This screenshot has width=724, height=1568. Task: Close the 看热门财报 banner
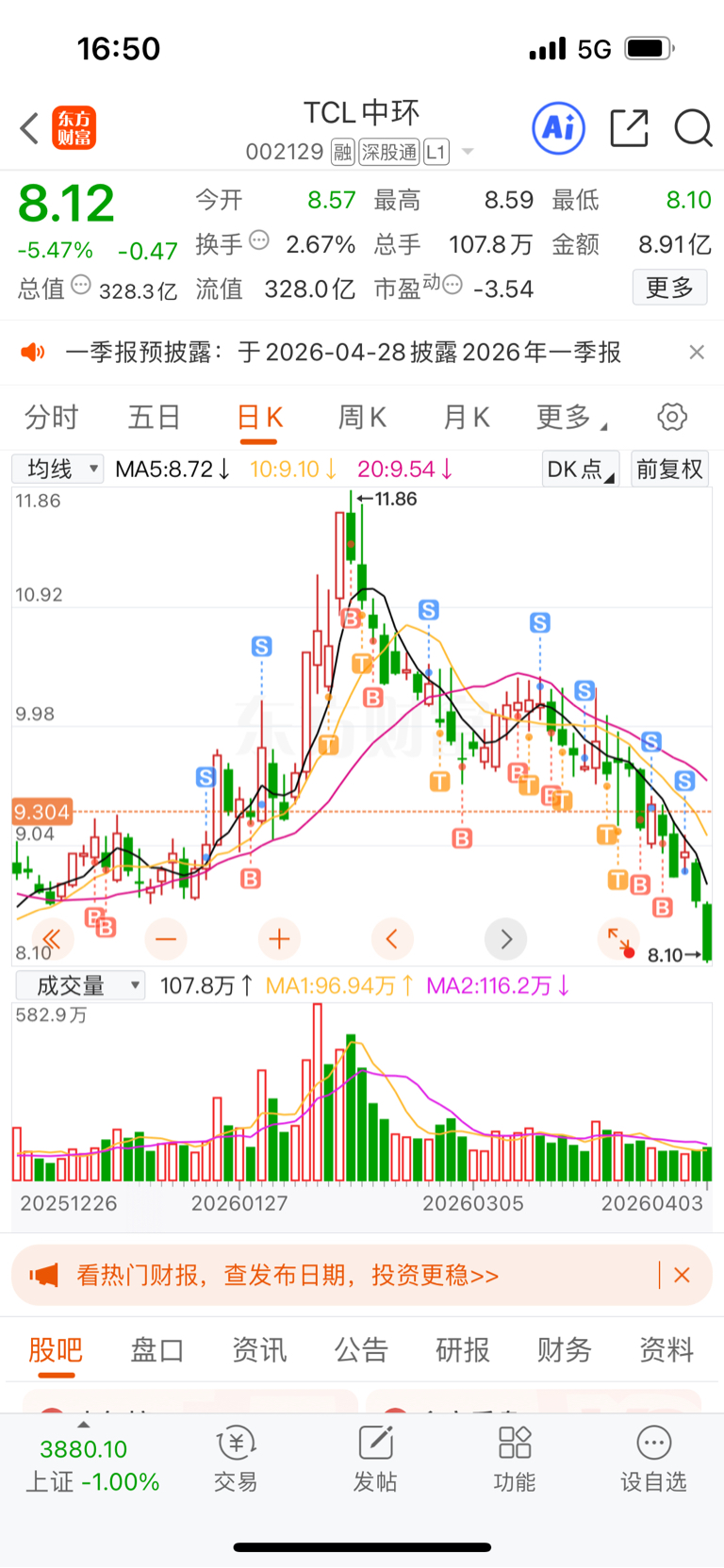click(x=683, y=1275)
